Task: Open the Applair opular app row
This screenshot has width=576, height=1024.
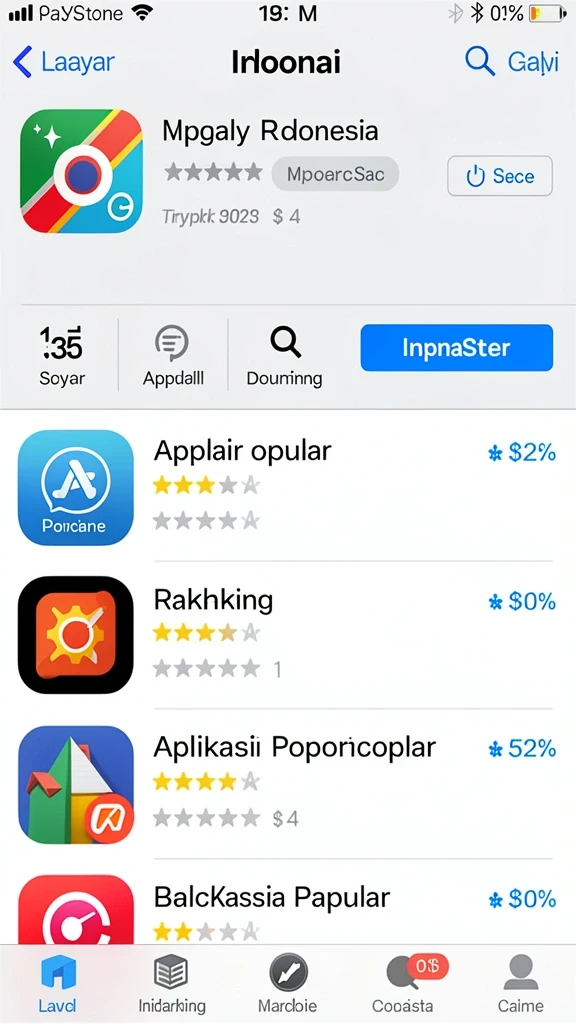Action: [288, 487]
